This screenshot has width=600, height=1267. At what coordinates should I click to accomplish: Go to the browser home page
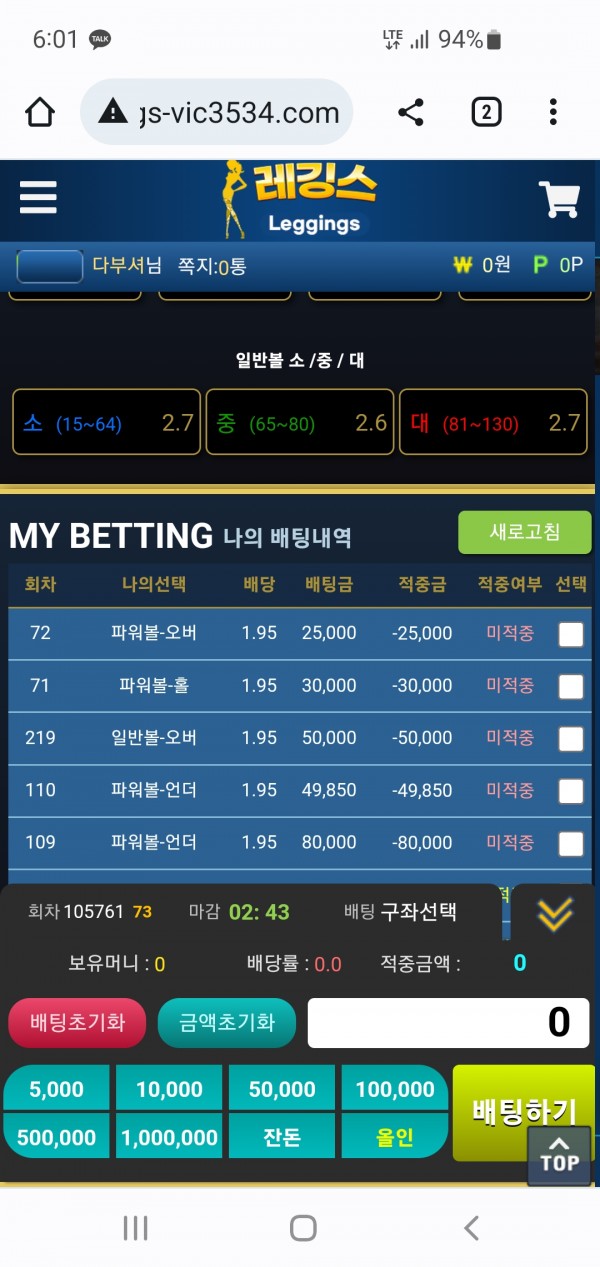40,112
